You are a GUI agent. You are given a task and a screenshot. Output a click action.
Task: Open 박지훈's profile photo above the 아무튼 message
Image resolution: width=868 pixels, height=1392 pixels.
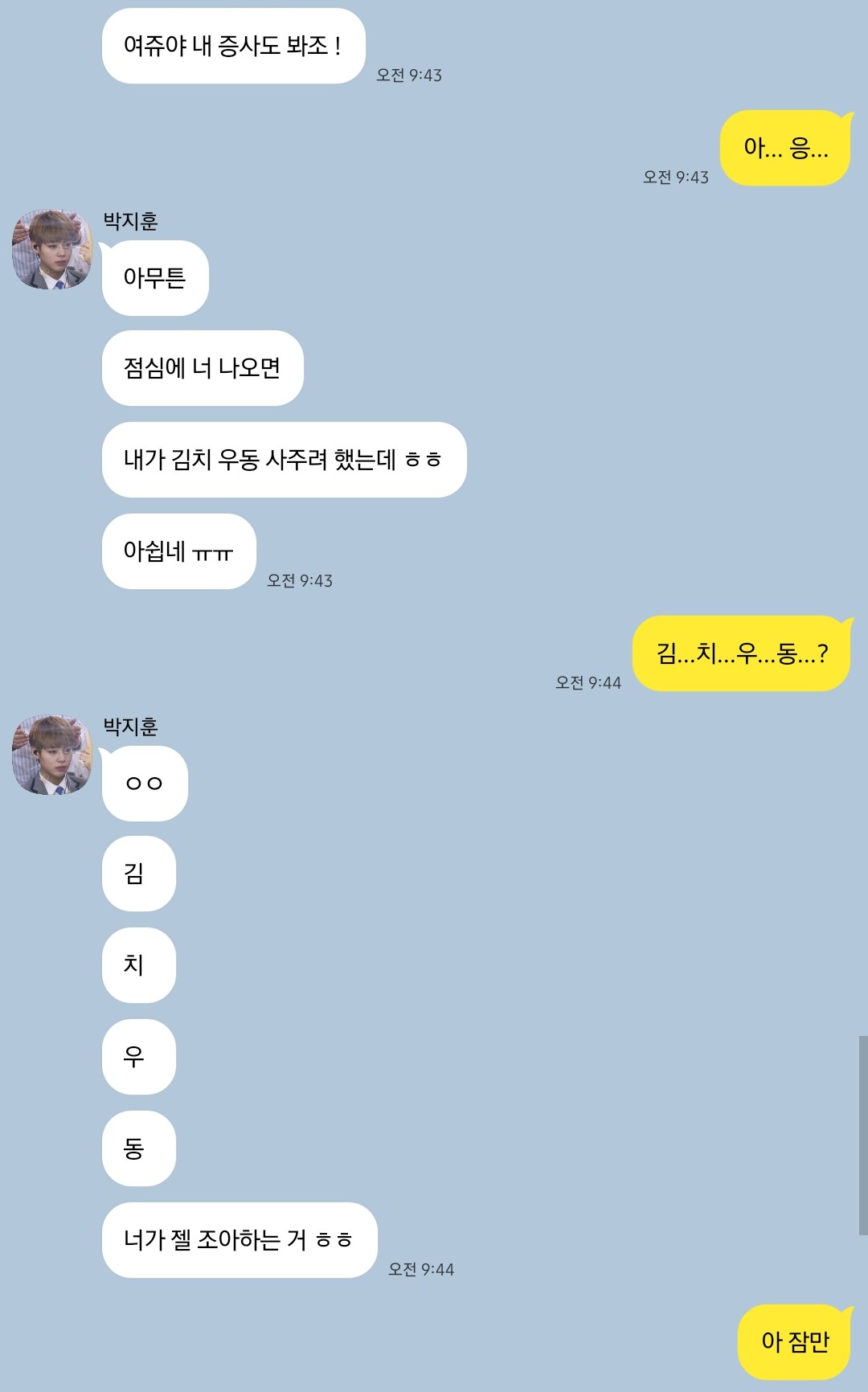click(x=52, y=250)
